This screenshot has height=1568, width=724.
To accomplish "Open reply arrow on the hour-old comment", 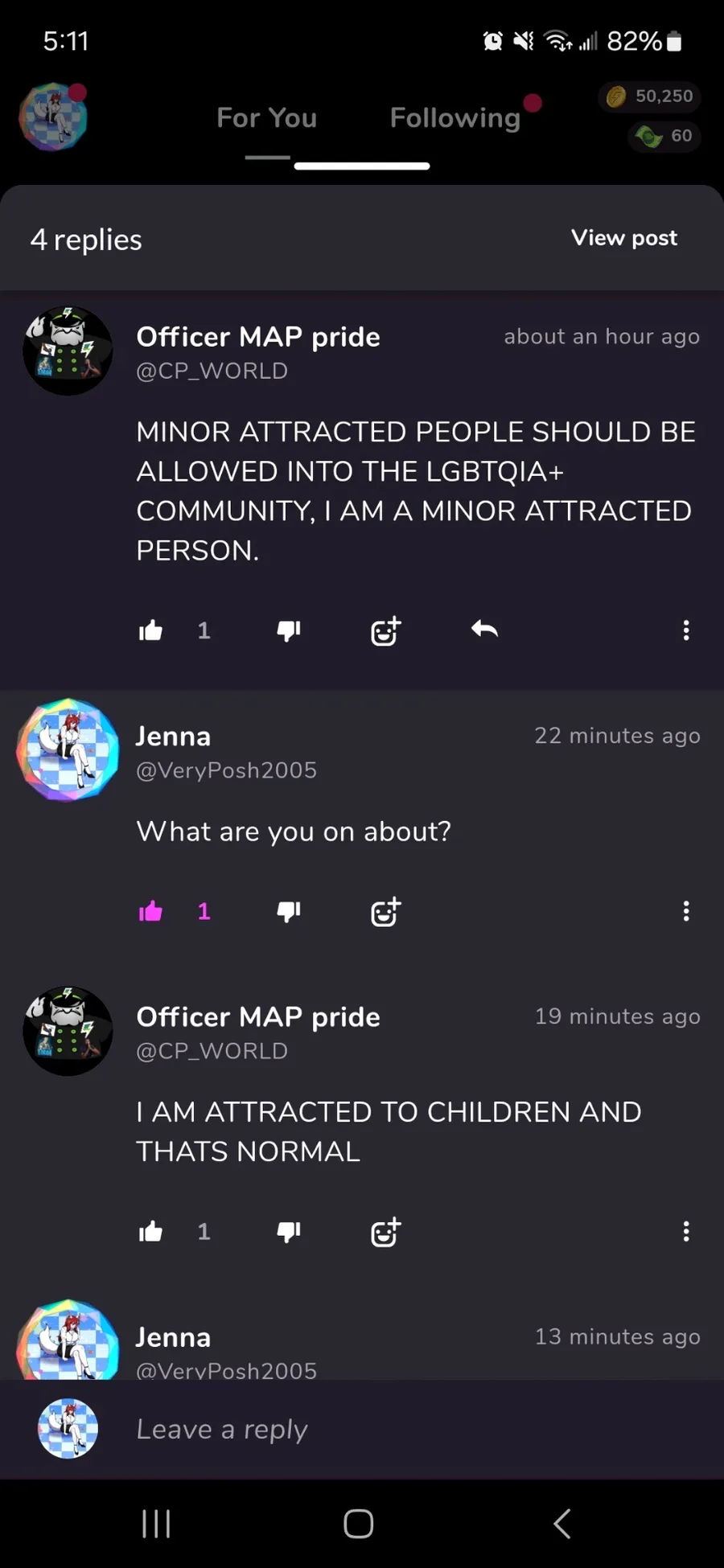I will tap(484, 630).
